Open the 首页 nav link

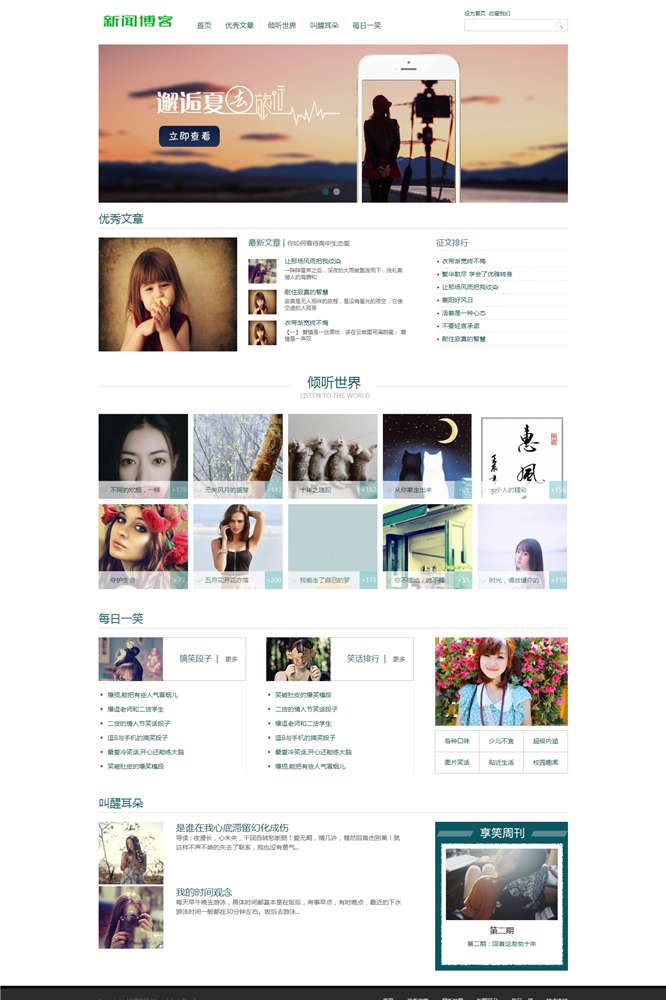click(x=204, y=25)
